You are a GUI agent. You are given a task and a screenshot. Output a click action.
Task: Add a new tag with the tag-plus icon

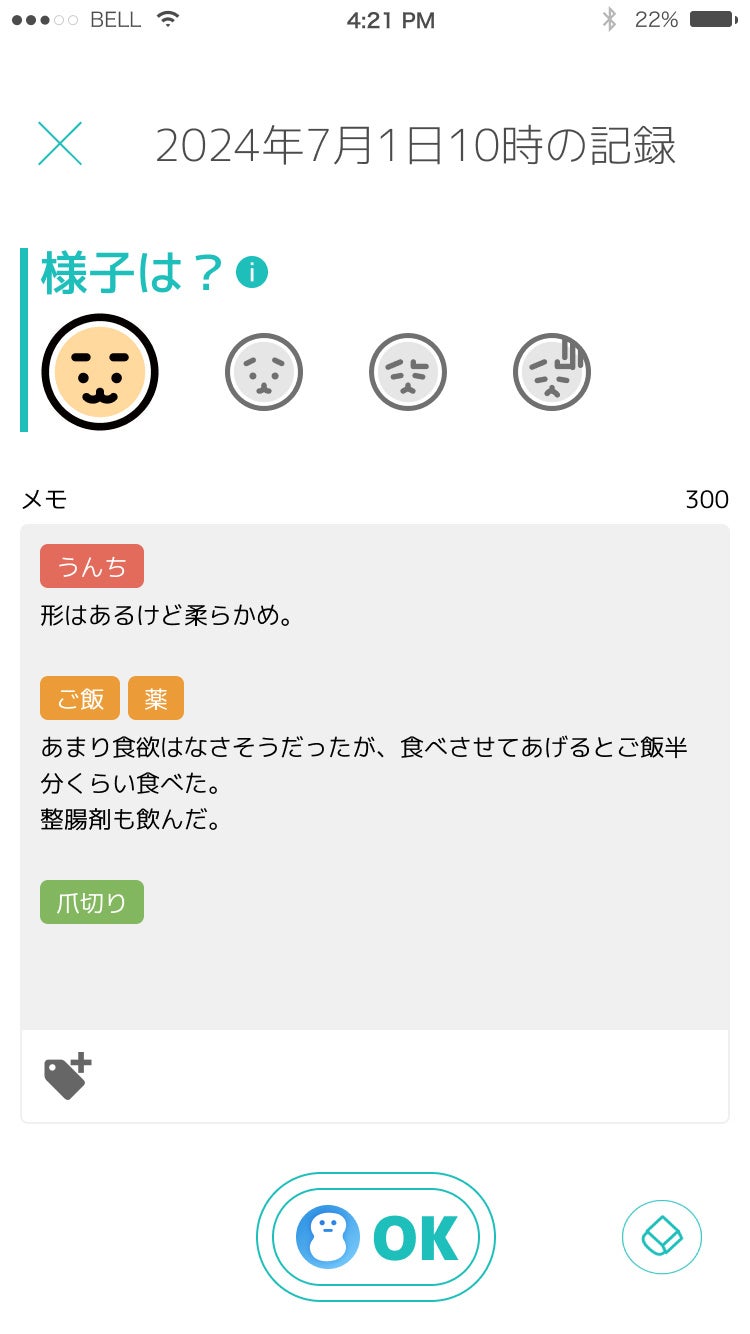pos(68,1077)
